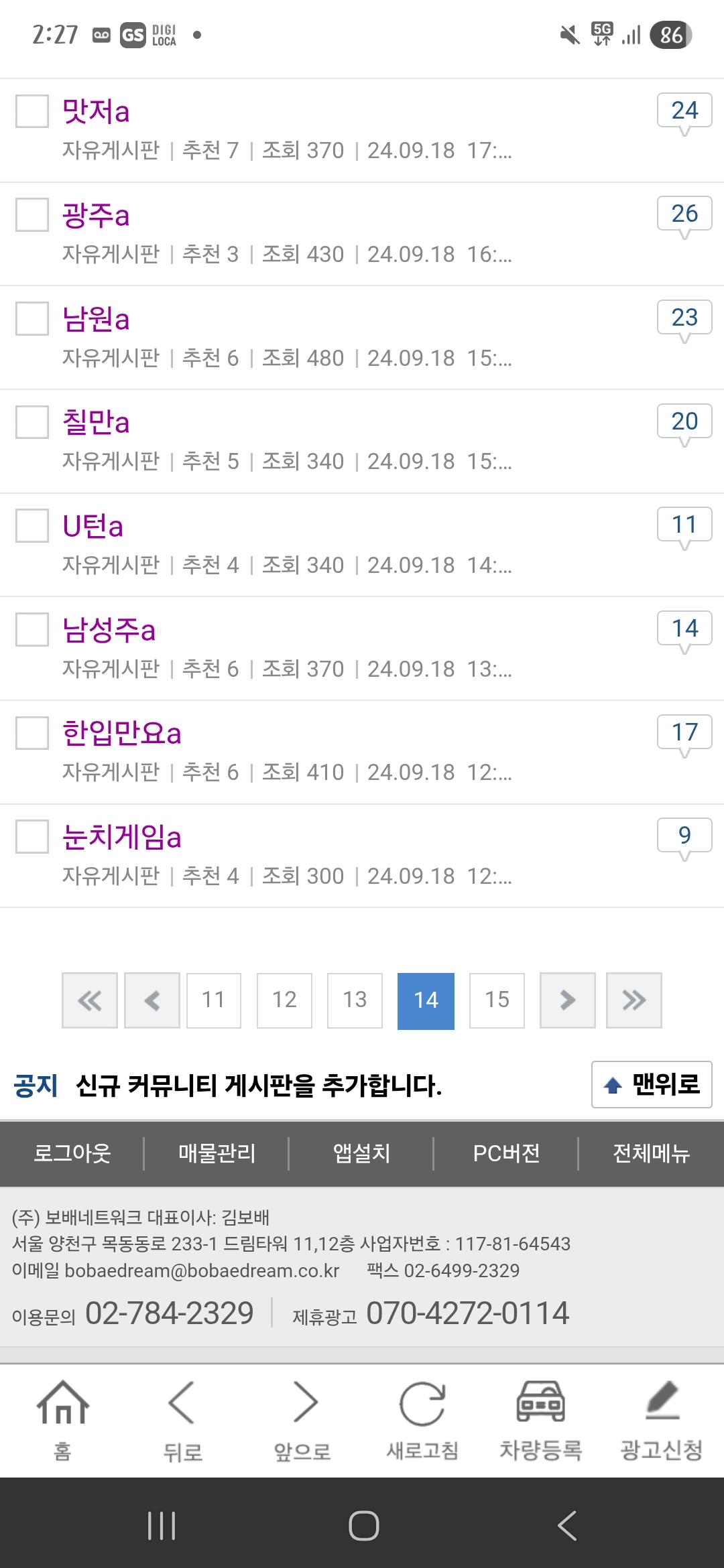Go to page 13
This screenshot has height=1568, width=724.
[355, 1000]
